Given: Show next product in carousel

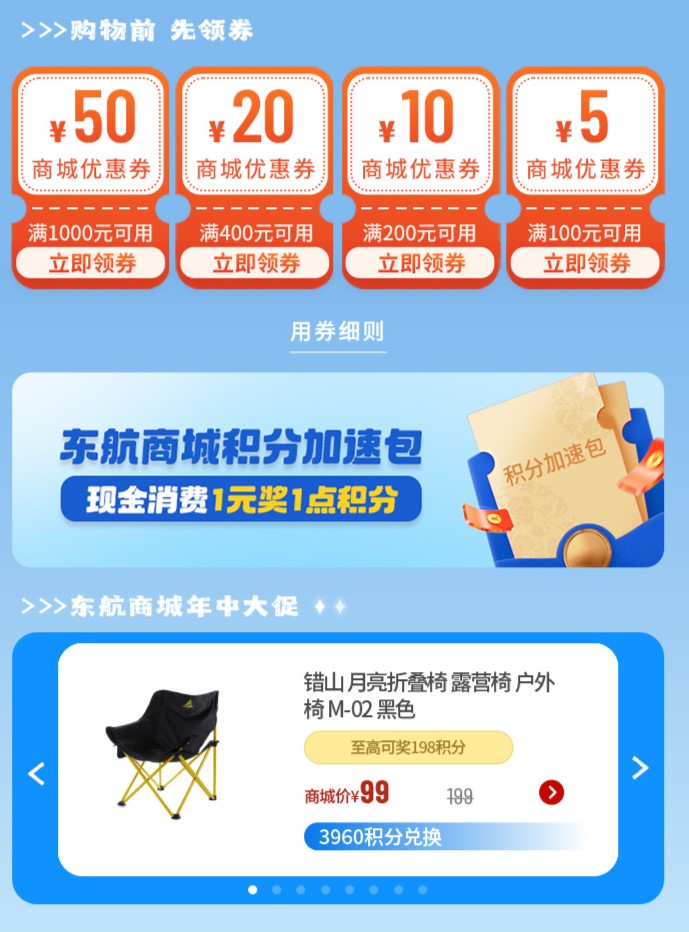Looking at the screenshot, I should (640, 768).
